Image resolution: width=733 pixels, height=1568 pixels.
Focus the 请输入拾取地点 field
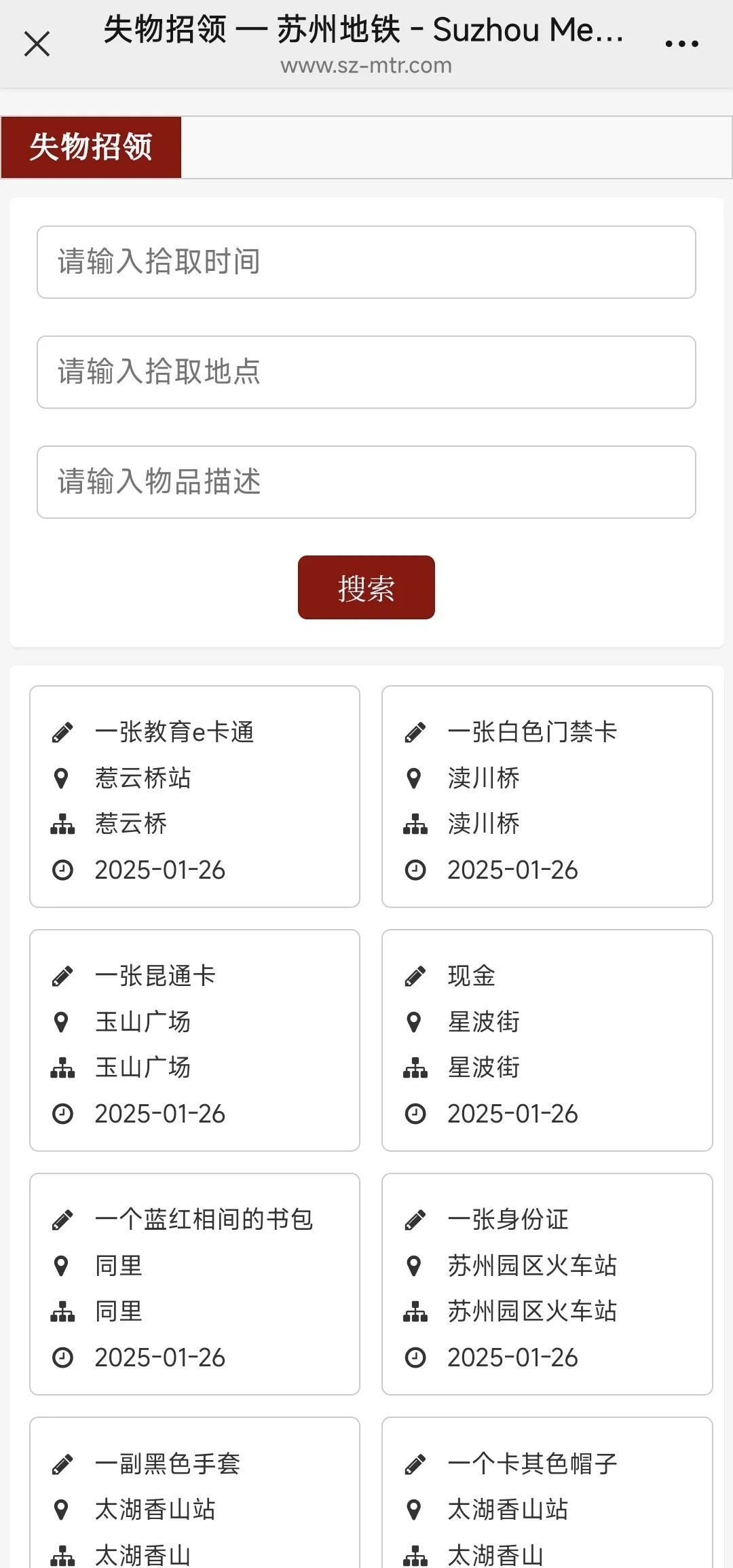point(366,372)
